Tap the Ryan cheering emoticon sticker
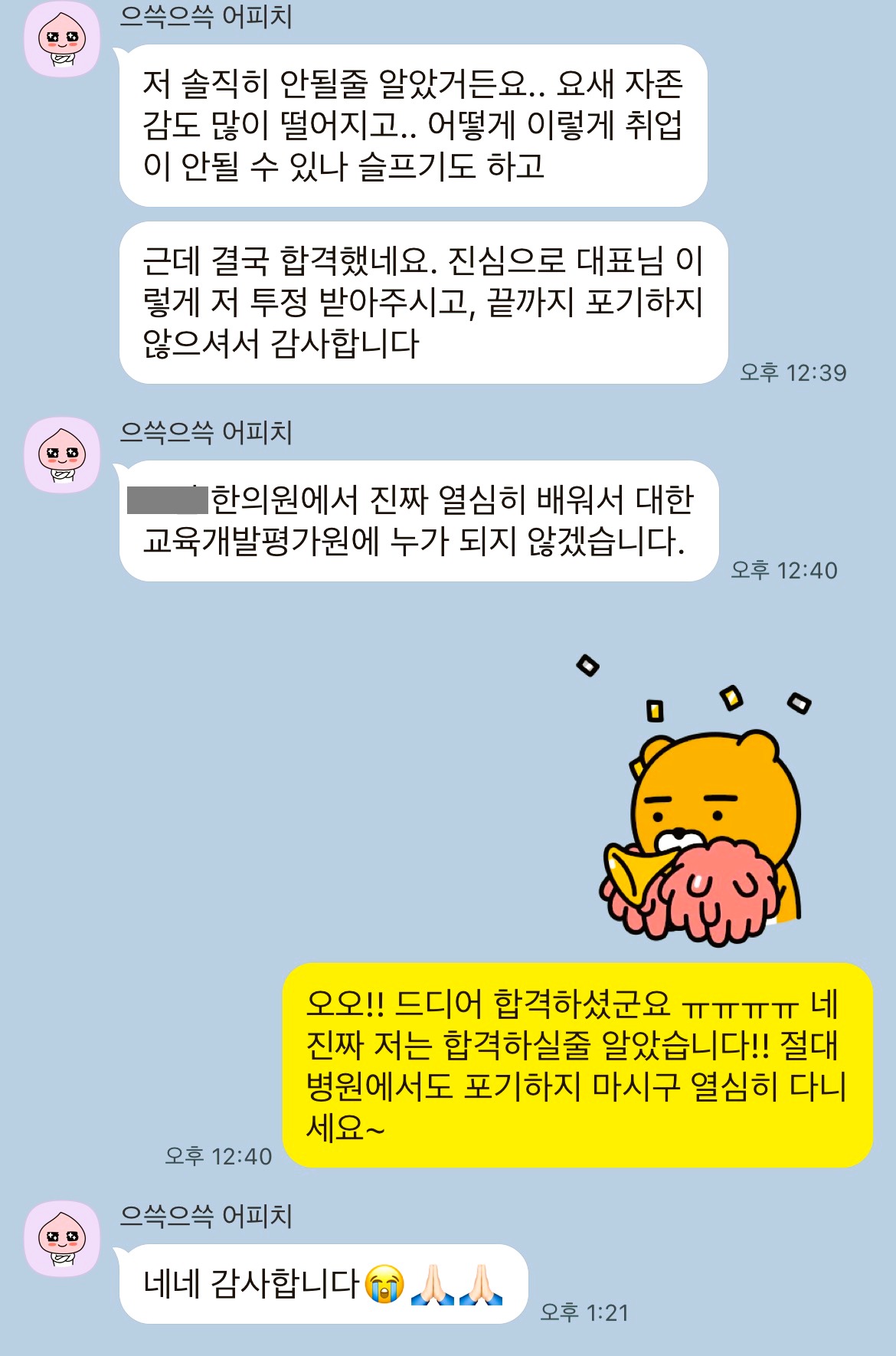 click(701, 827)
